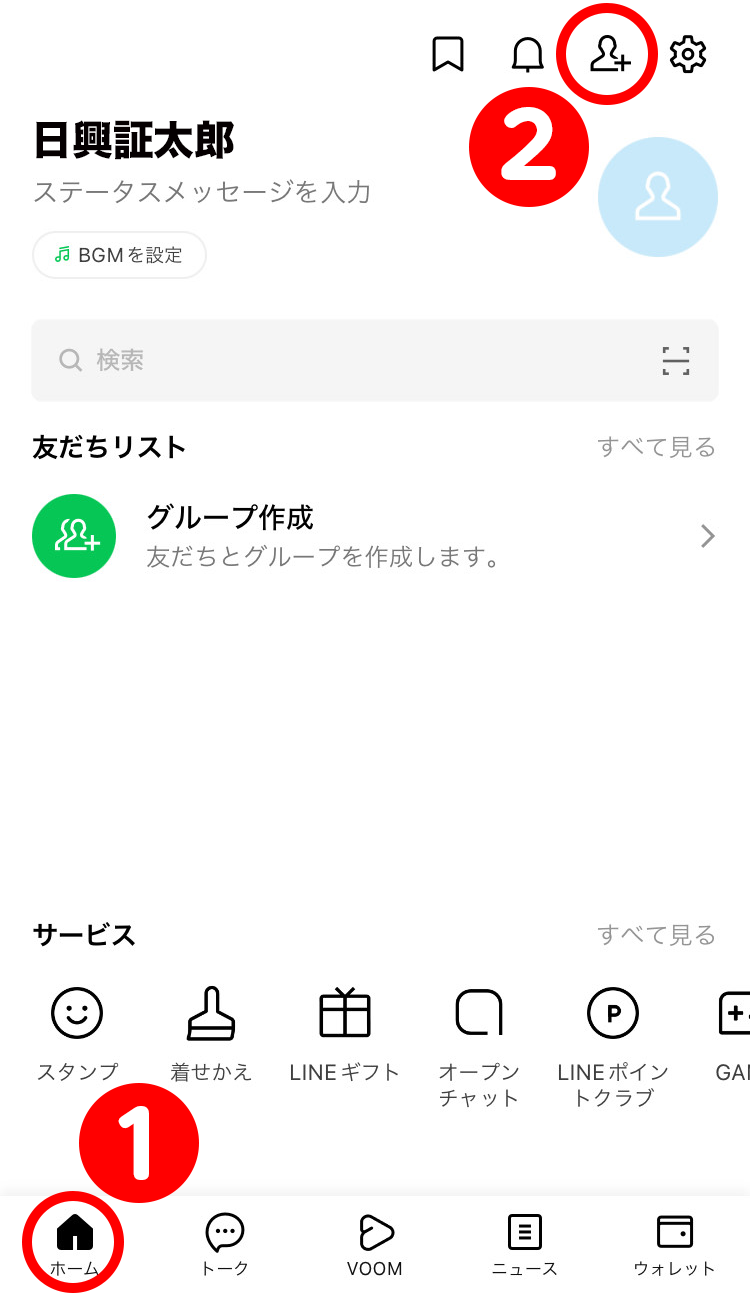
Task: Open the スタンプ service
Action: pos(77,1034)
